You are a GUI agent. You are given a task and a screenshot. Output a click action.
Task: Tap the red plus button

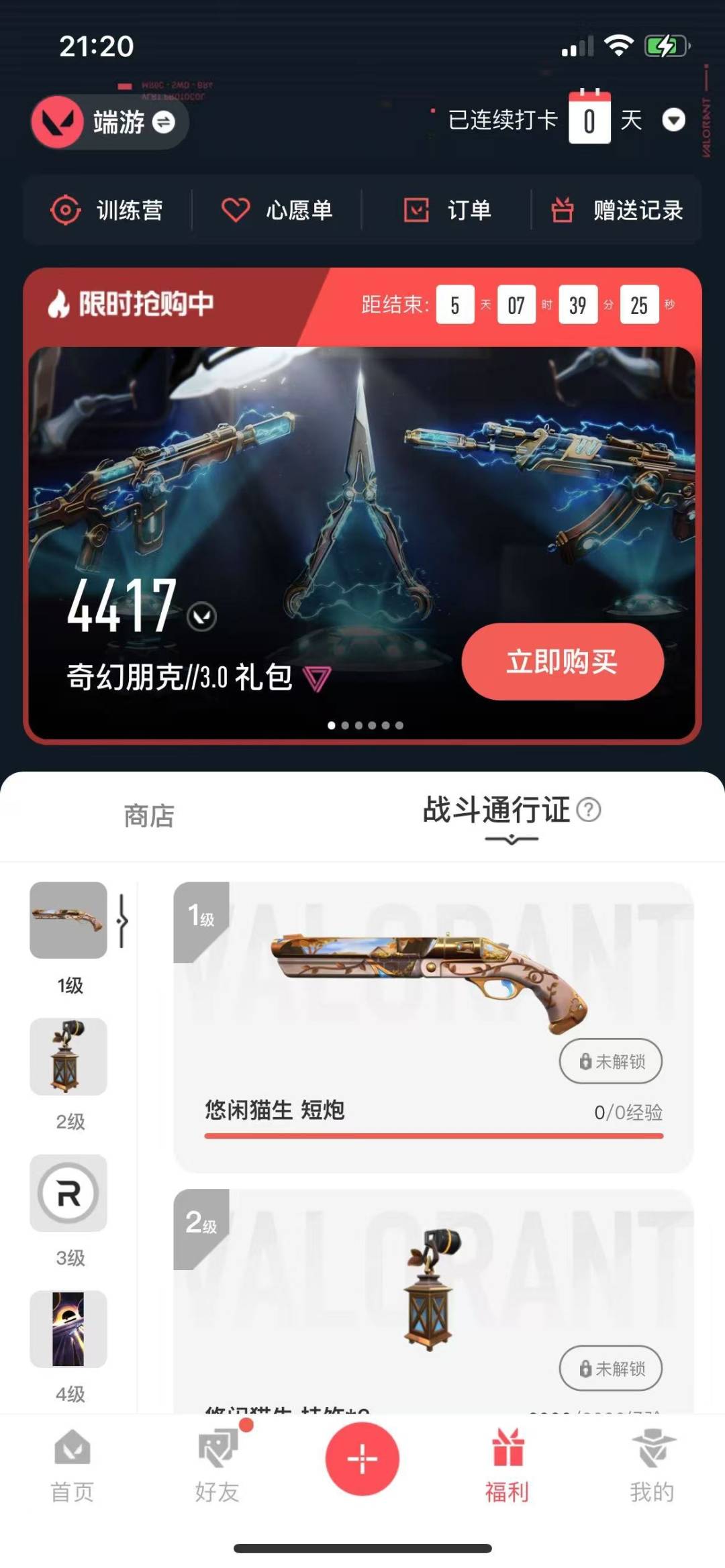coord(362,1459)
